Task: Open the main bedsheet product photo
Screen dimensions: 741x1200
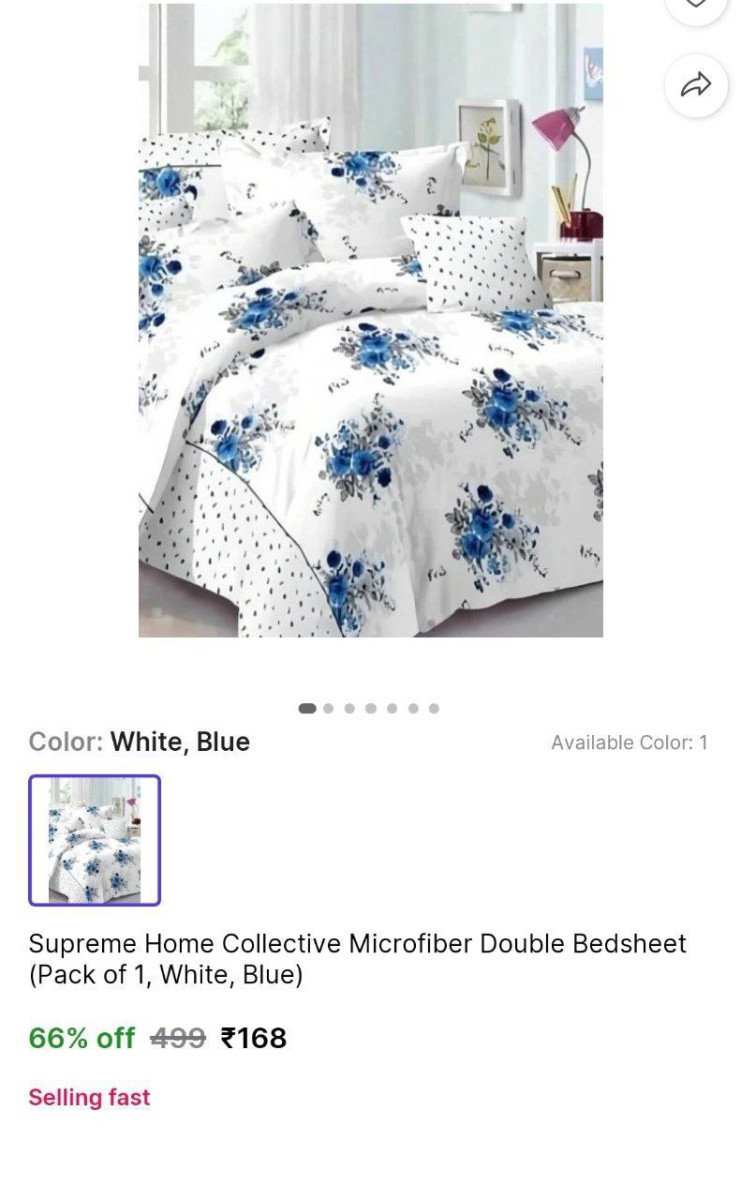Action: click(370, 320)
